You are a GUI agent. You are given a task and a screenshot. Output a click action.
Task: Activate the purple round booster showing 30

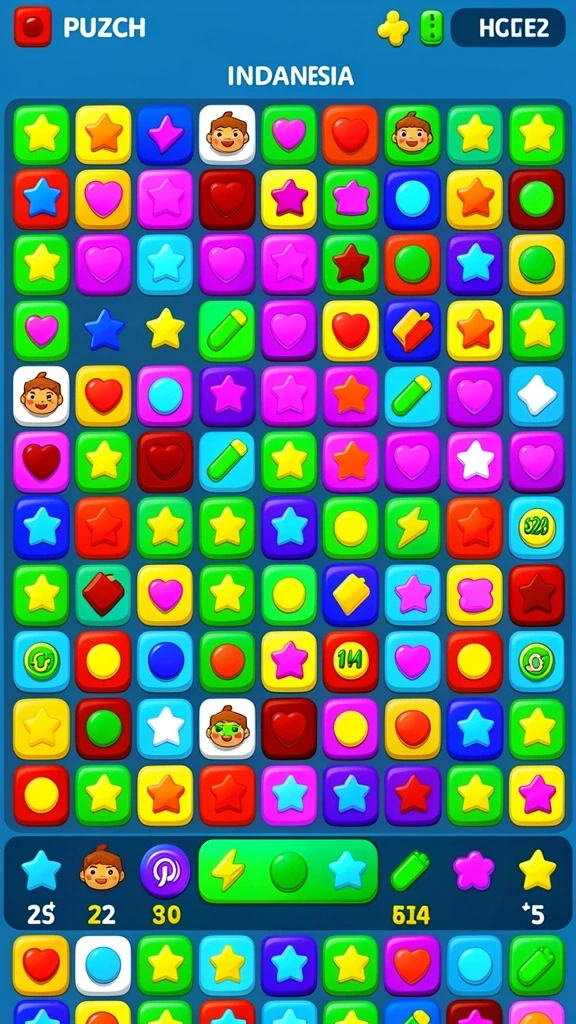165,871
